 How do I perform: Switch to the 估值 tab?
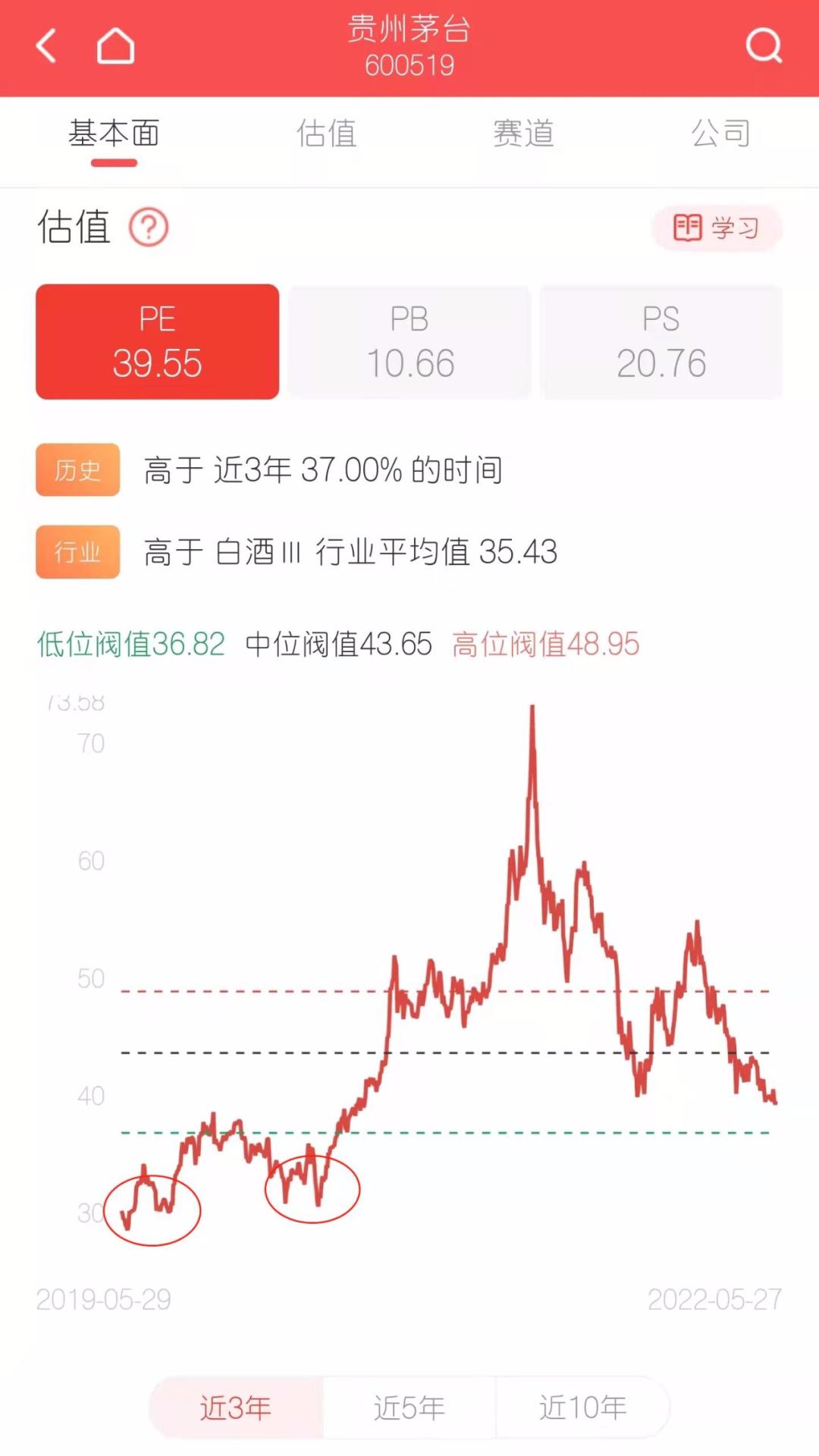328,134
